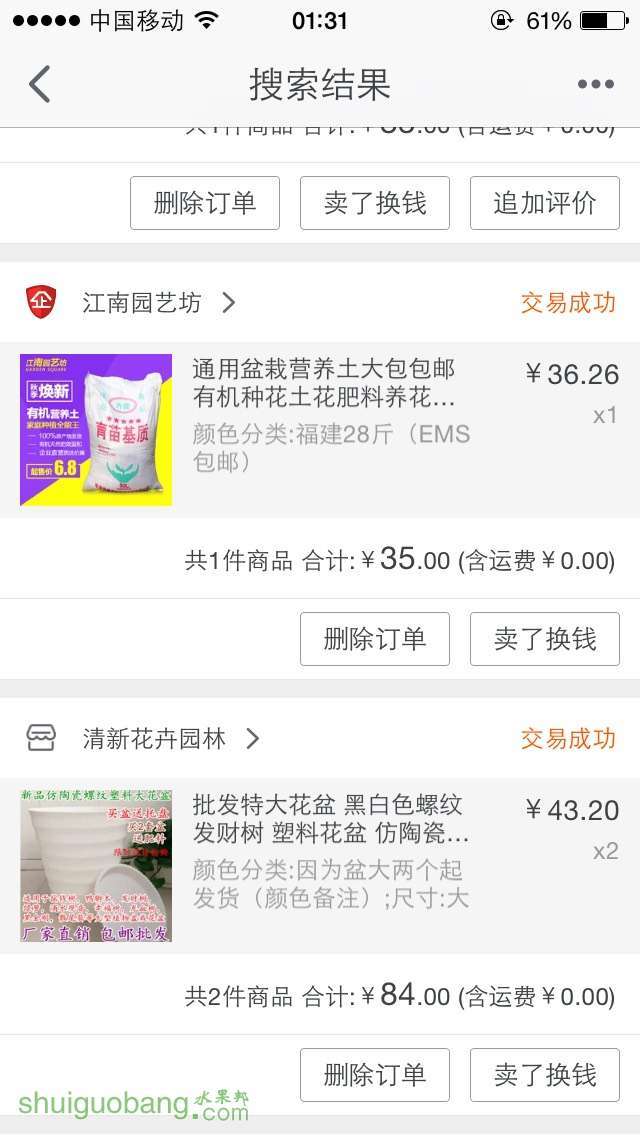
Task: Open the 批发特大花盆 order item
Action: pyautogui.click(x=320, y=866)
